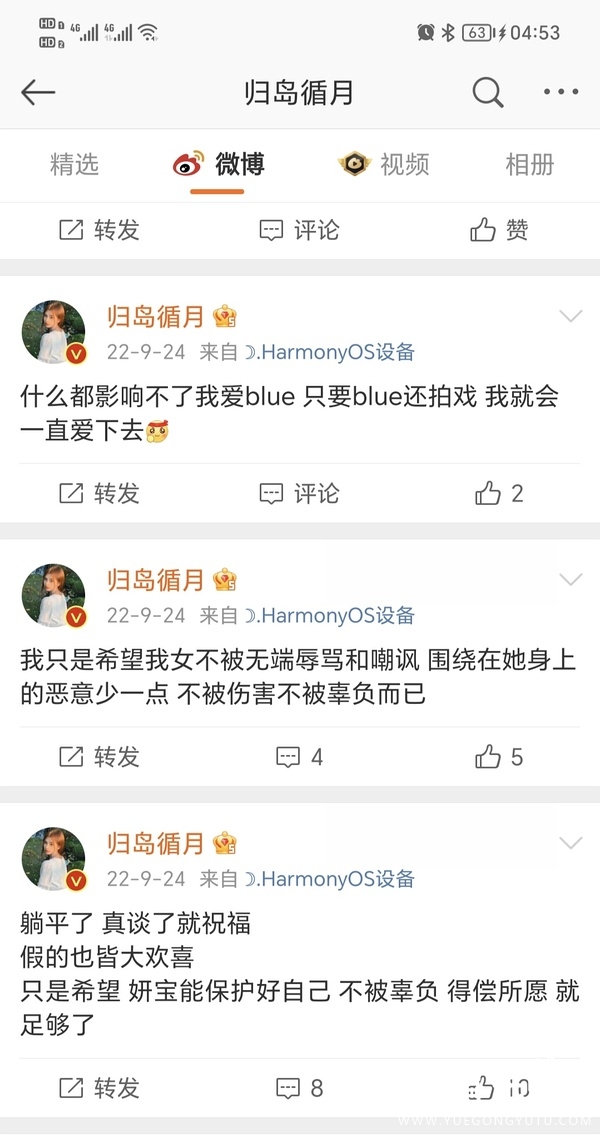This screenshot has height=1135, width=600.
Task: Repost the post starting 我只是希望我女
Action: pyautogui.click(x=99, y=757)
